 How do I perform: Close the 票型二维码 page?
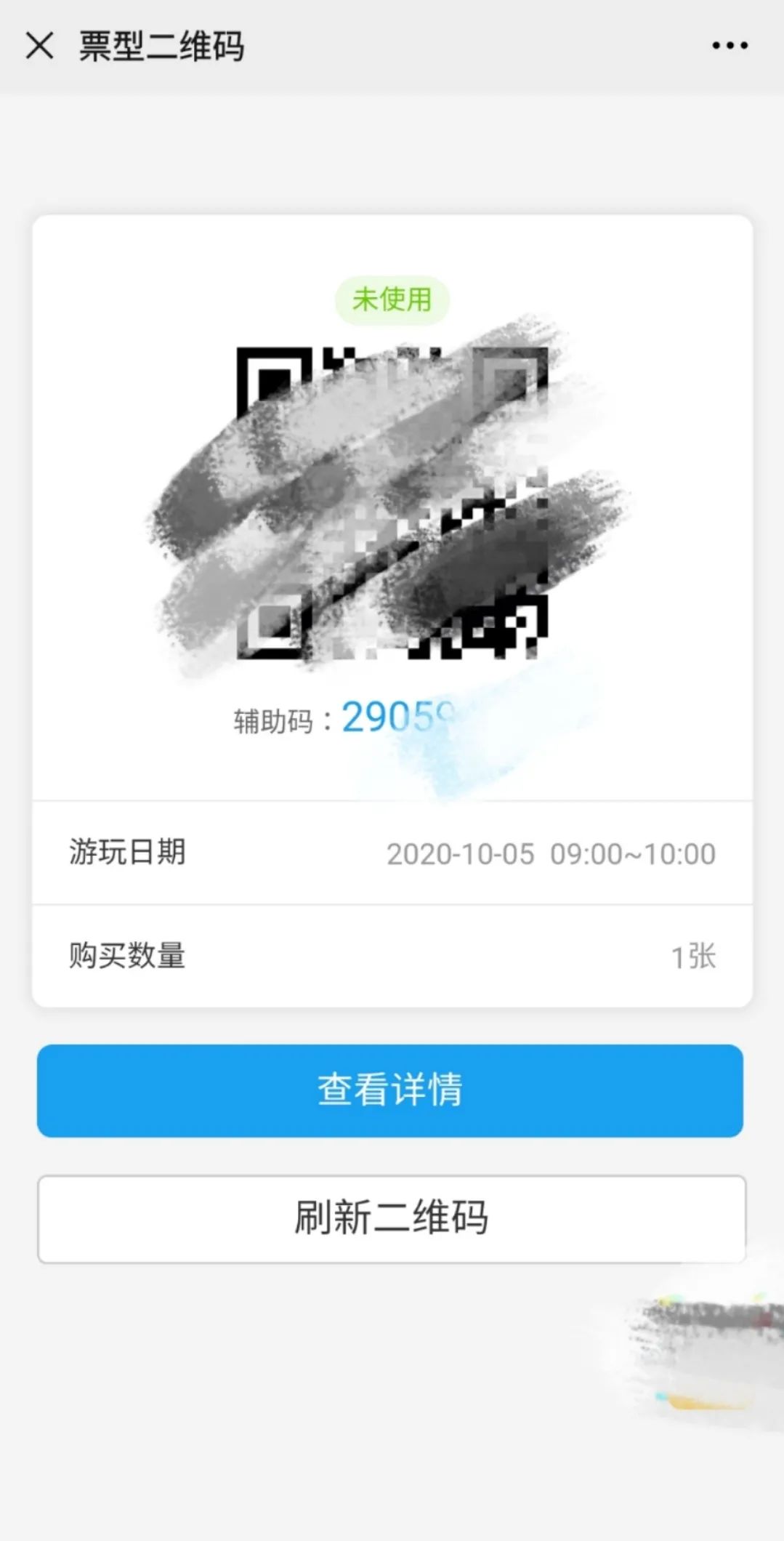coord(39,46)
